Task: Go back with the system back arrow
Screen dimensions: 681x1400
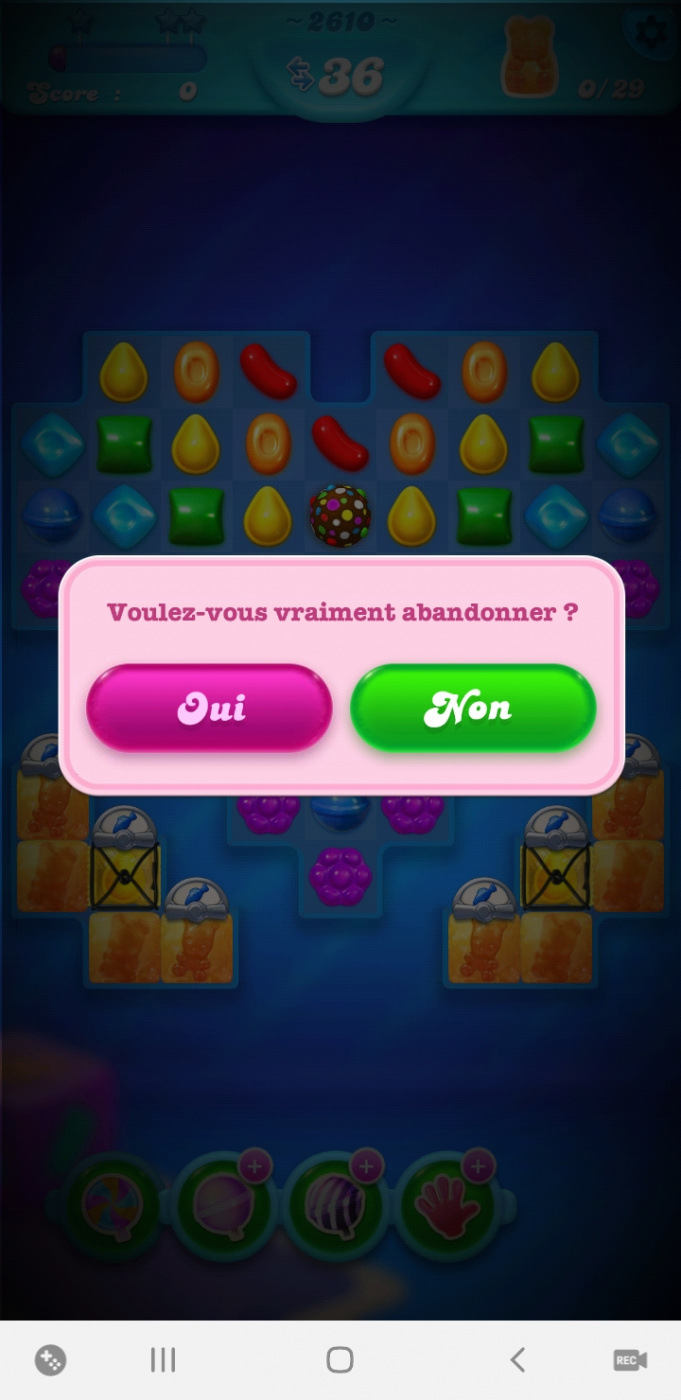Action: [517, 1359]
